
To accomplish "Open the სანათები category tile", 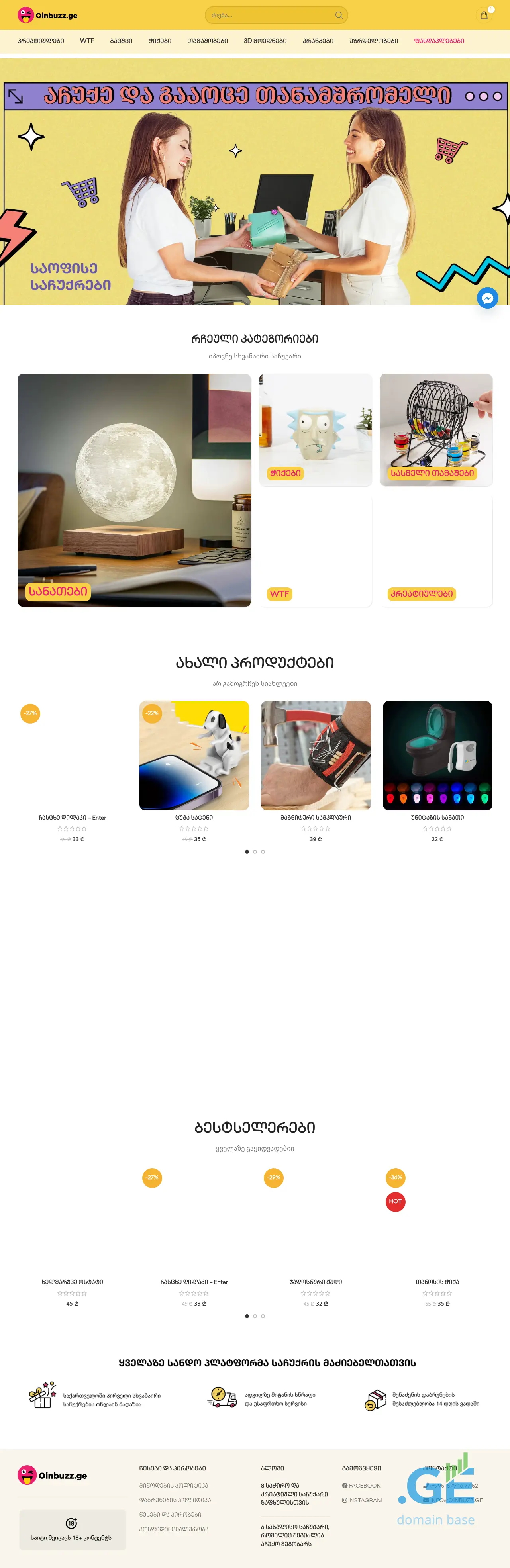I will point(134,490).
